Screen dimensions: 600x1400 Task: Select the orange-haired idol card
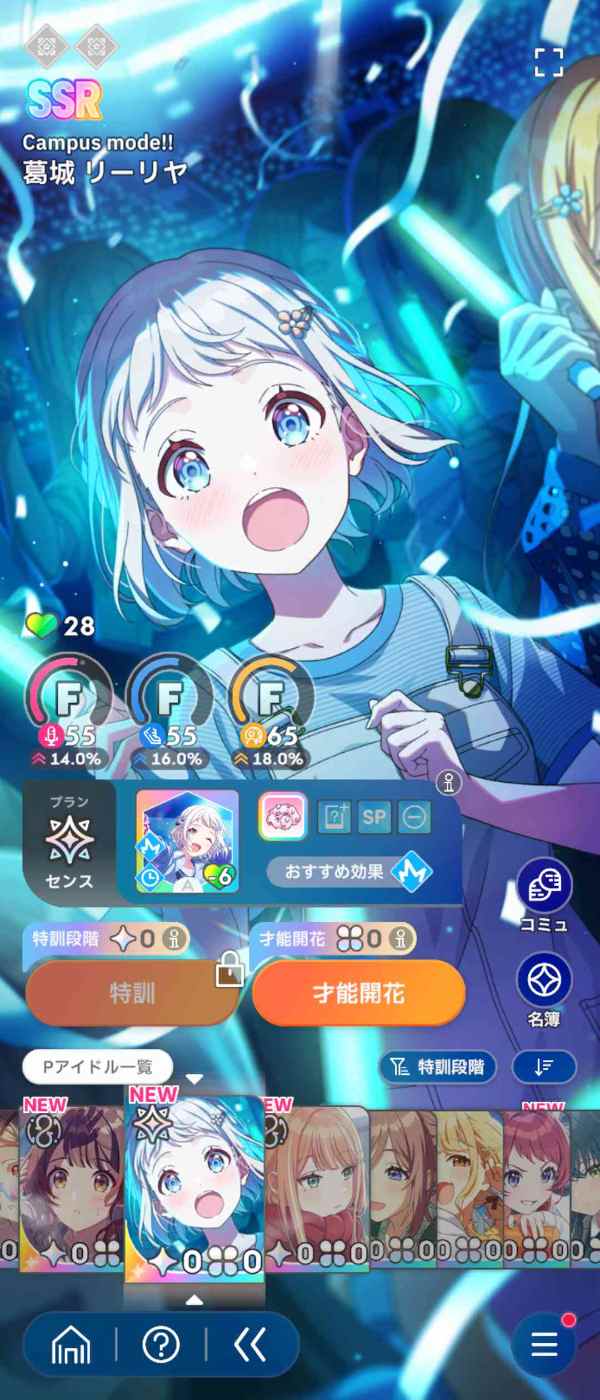point(316,1185)
